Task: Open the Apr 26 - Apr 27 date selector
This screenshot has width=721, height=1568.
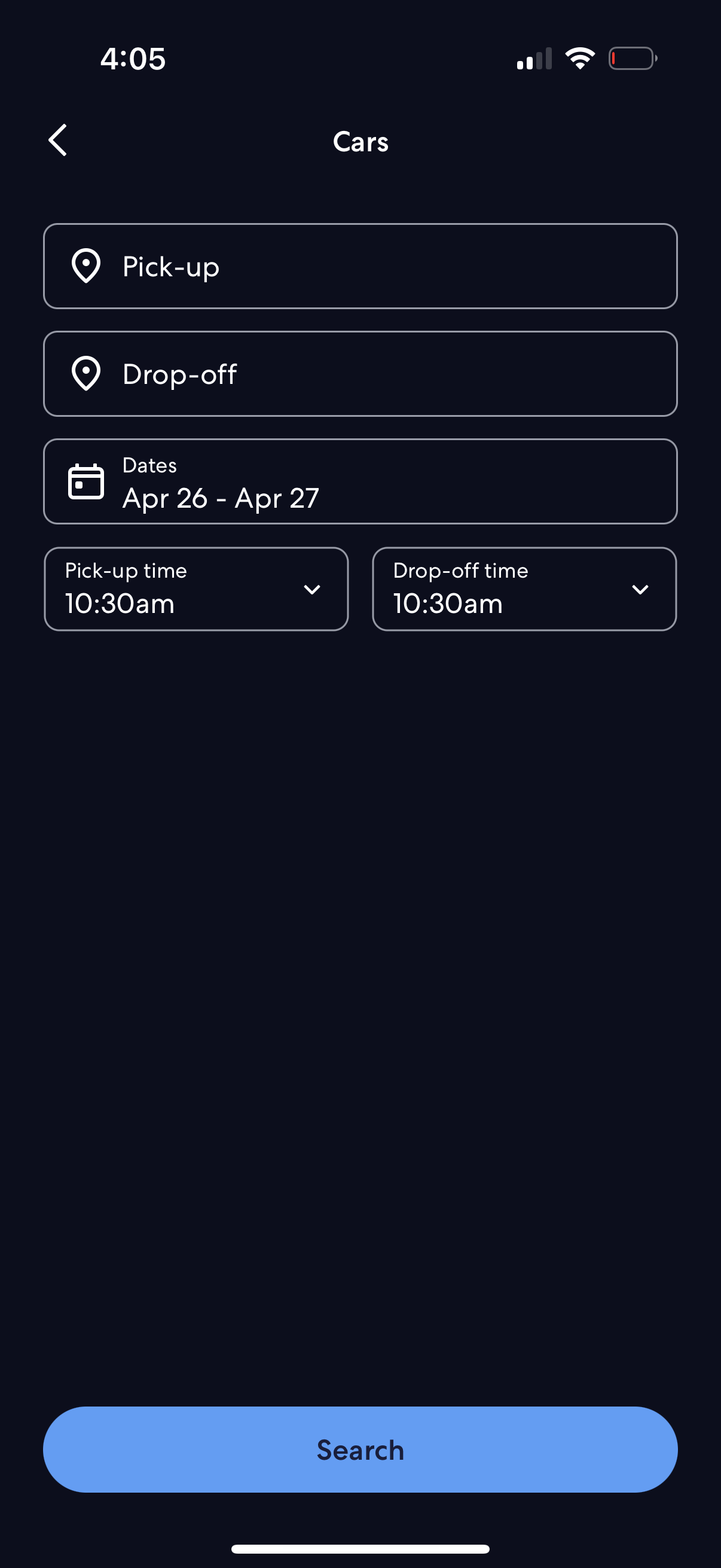Action: [360, 481]
